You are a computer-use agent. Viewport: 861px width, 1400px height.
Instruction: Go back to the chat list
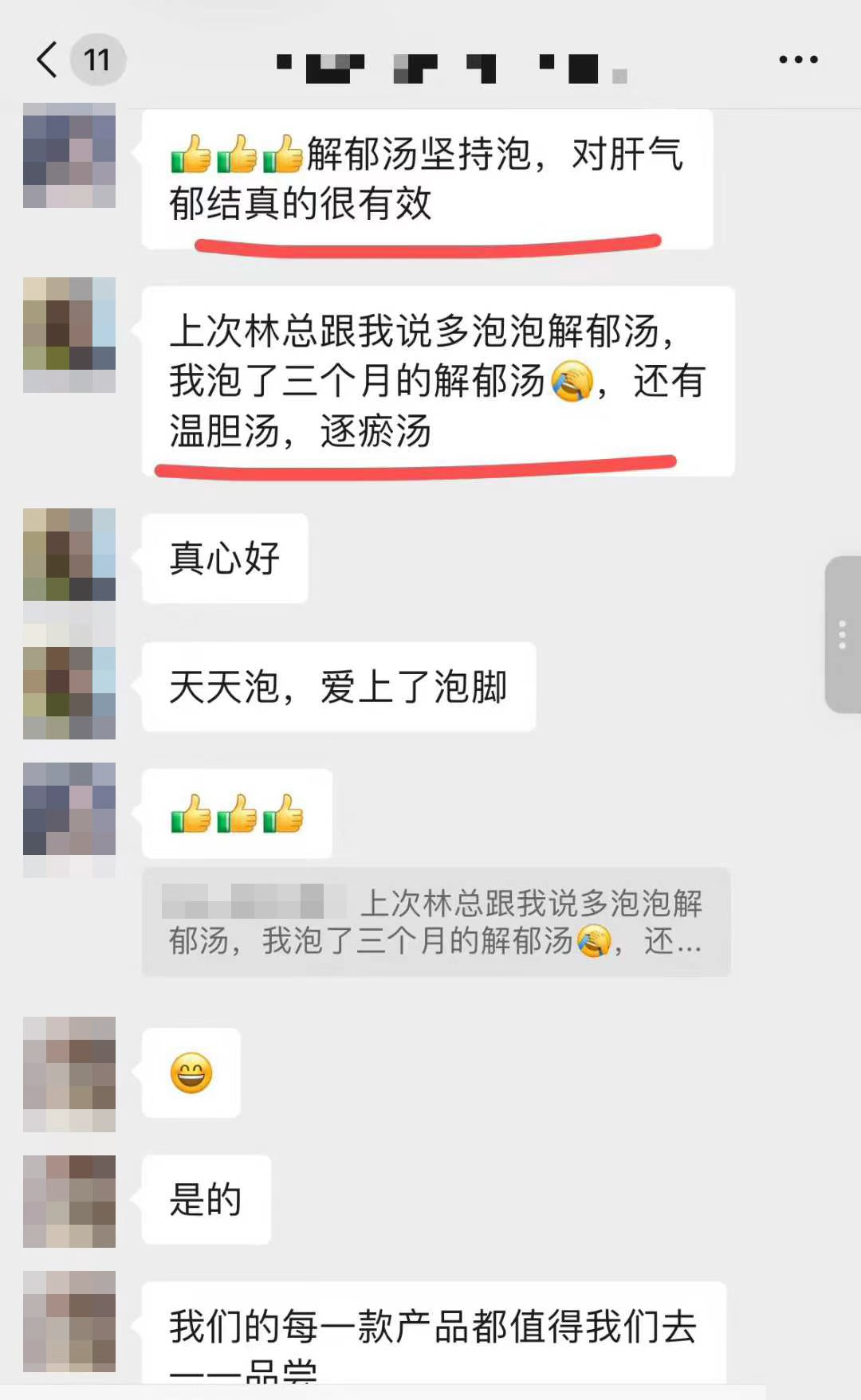pos(48,60)
